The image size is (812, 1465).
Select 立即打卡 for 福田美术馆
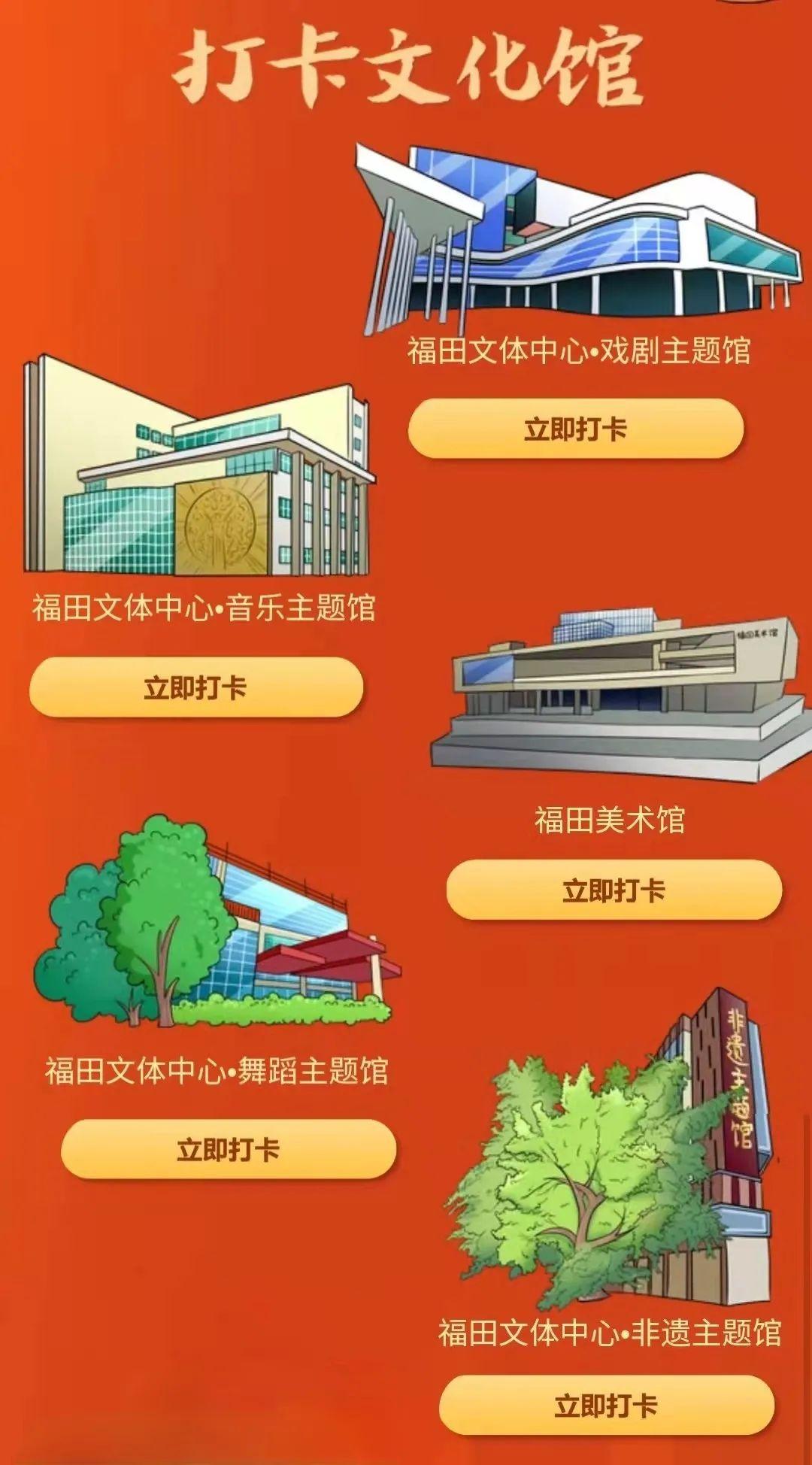pyautogui.click(x=614, y=890)
